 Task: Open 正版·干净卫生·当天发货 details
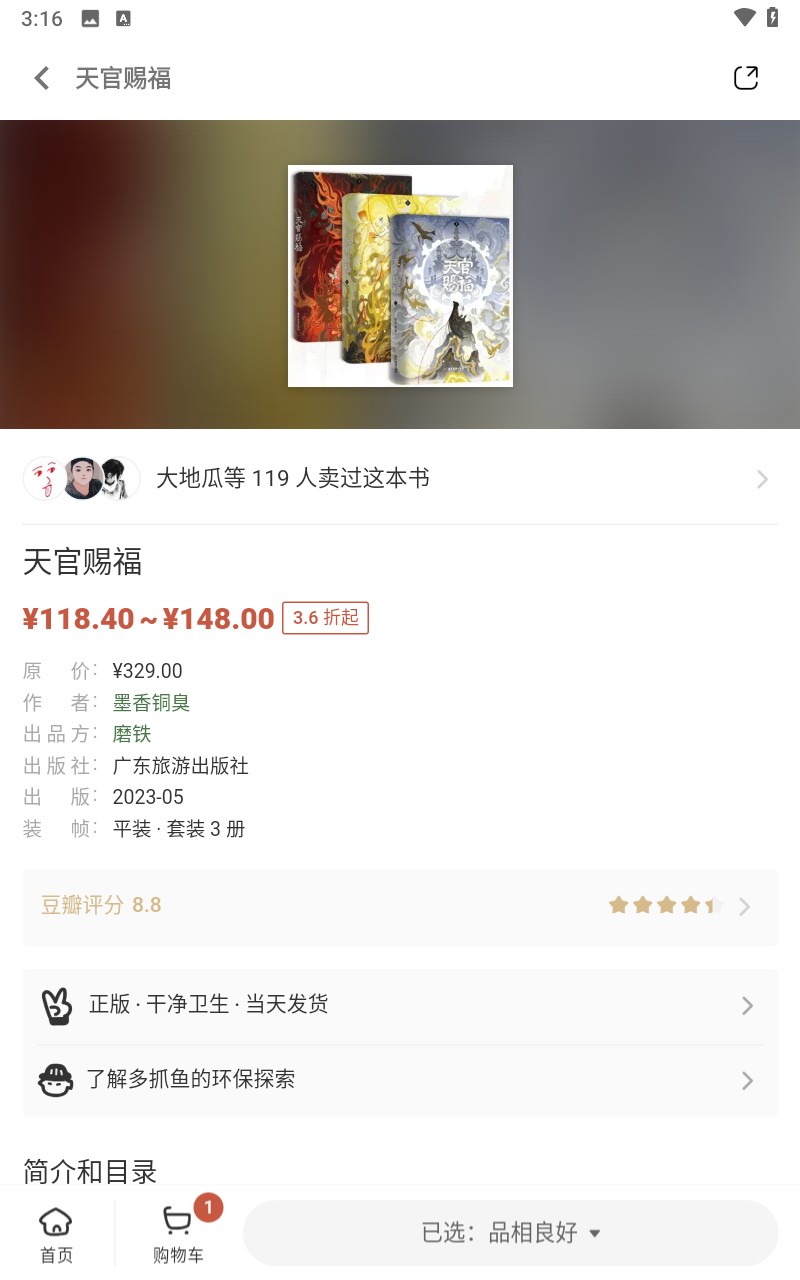tap(400, 1005)
